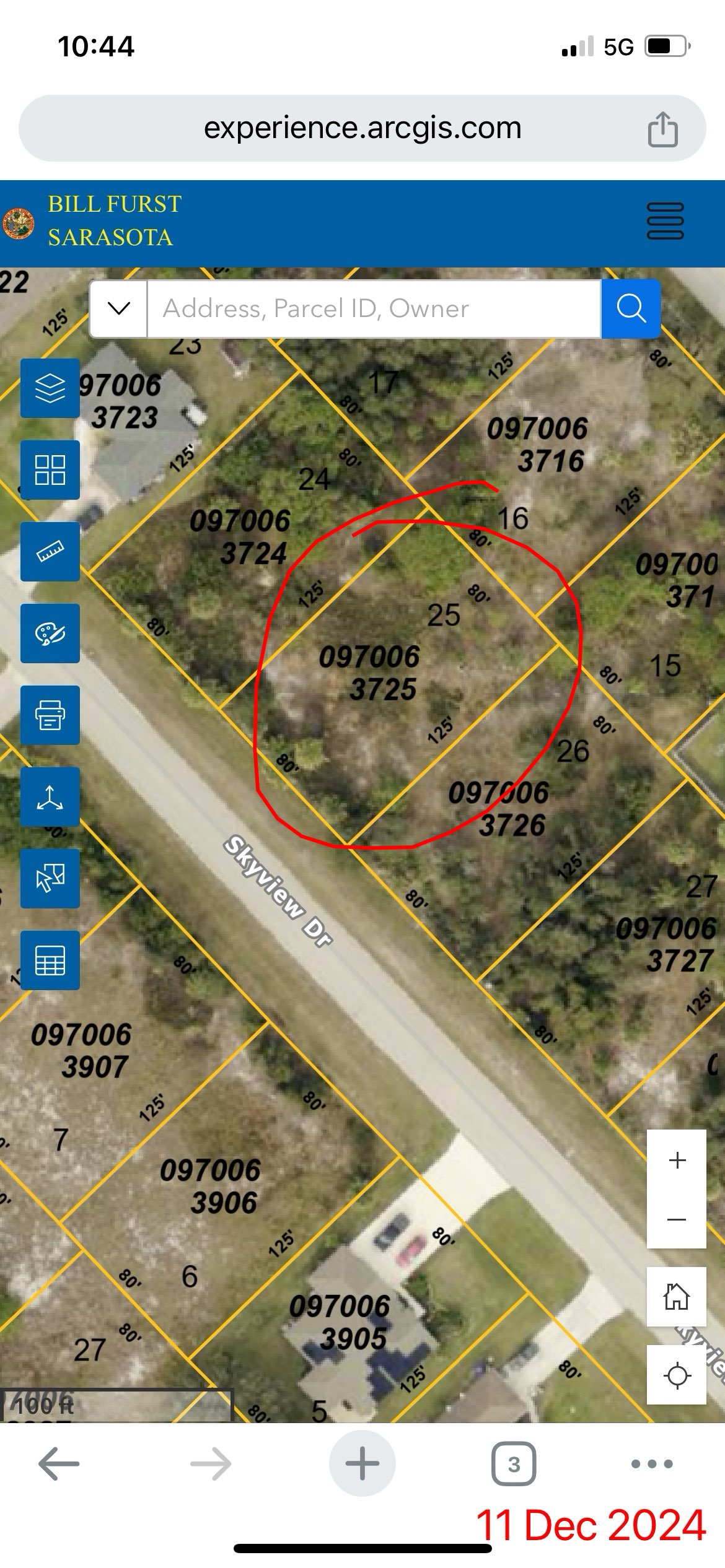Go back in the browser

point(59,1464)
